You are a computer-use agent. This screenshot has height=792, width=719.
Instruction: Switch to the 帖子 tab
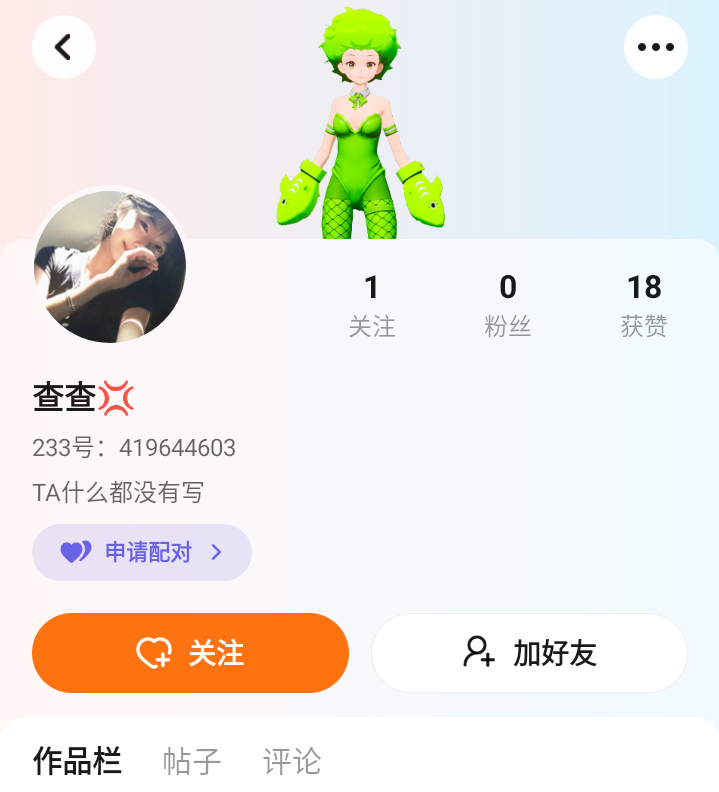coord(192,761)
